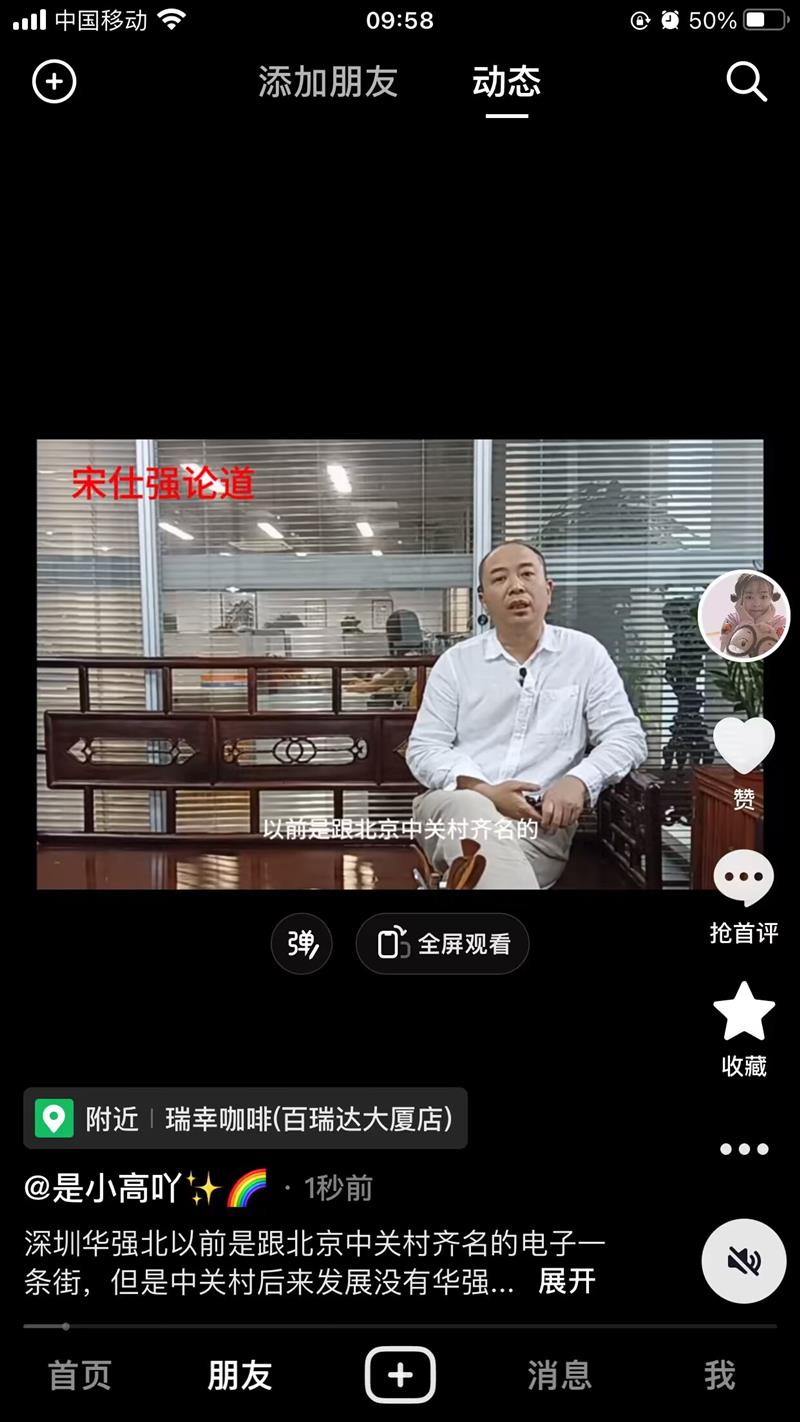Viewport: 800px width, 1422px height.
Task: Open the video author's avatar
Action: (743, 616)
